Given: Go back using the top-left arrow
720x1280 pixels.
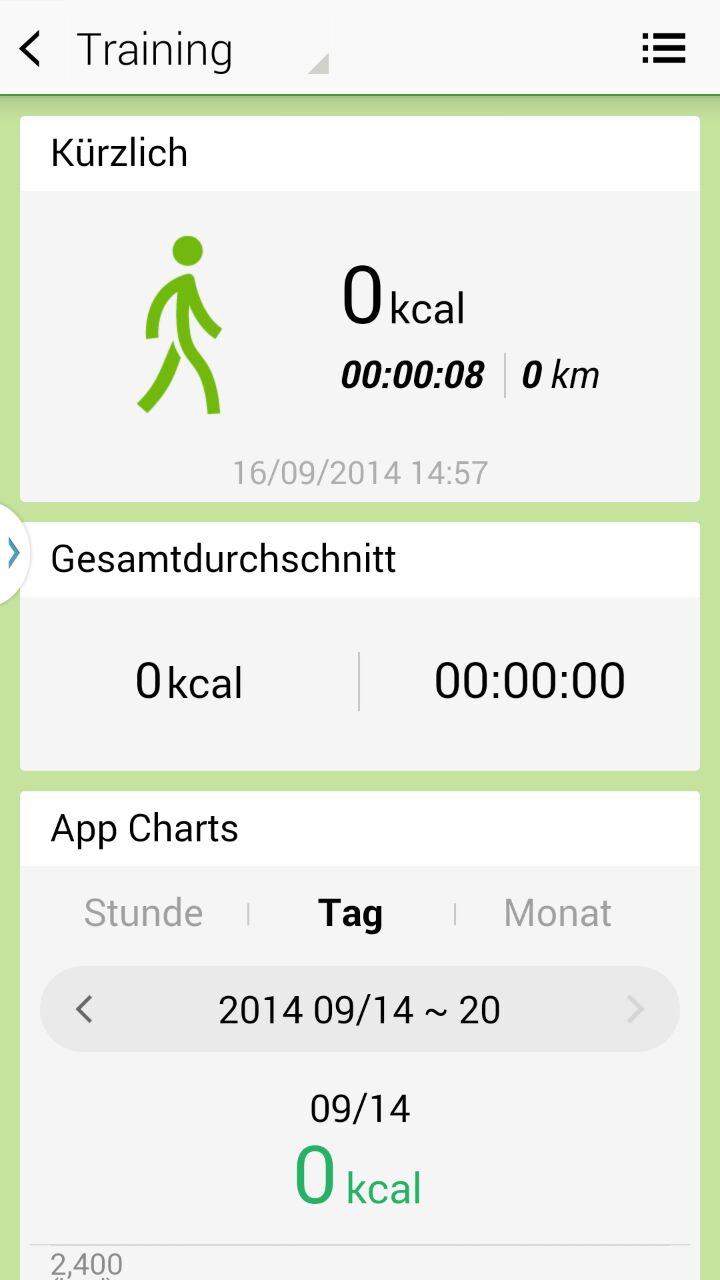Looking at the screenshot, I should pyautogui.click(x=31, y=49).
